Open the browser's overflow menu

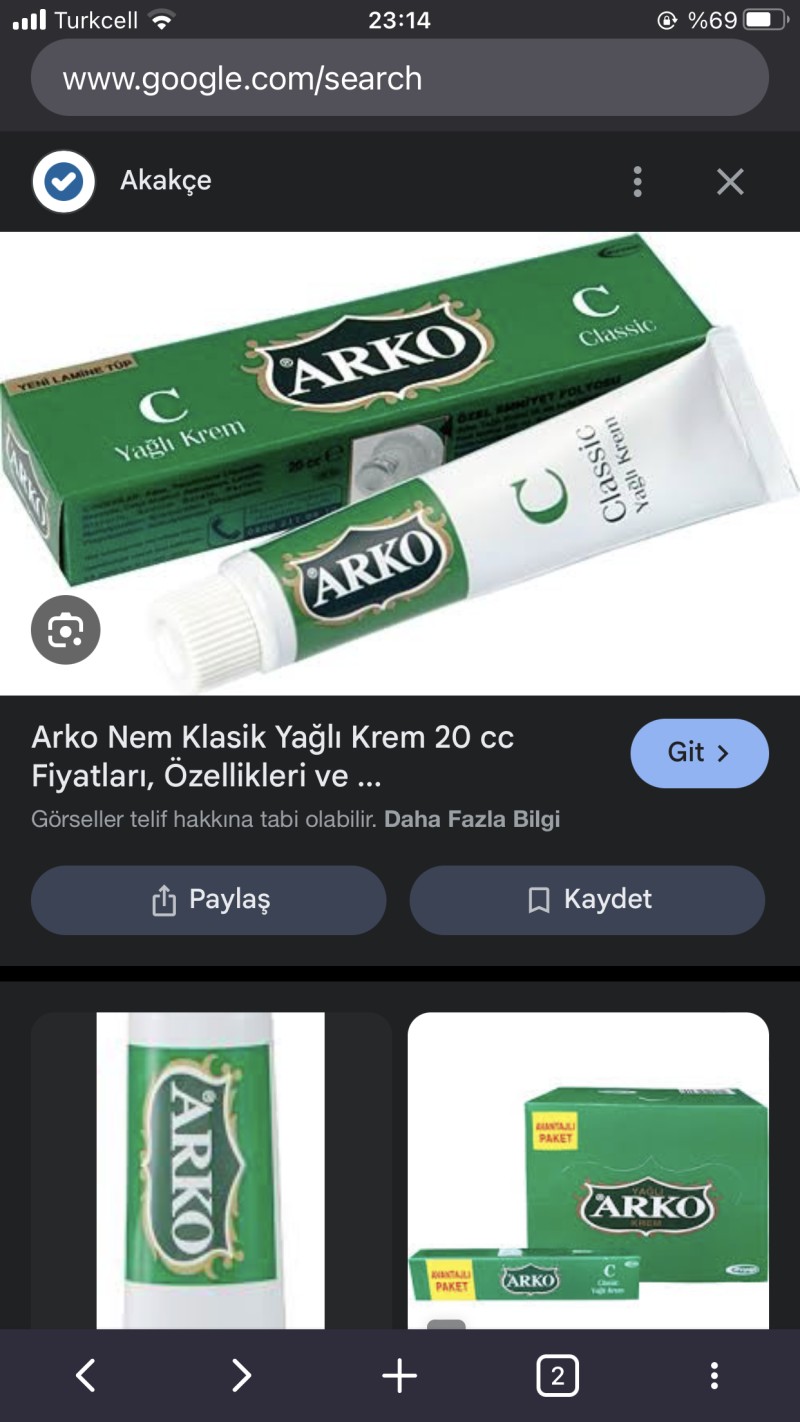click(714, 1376)
